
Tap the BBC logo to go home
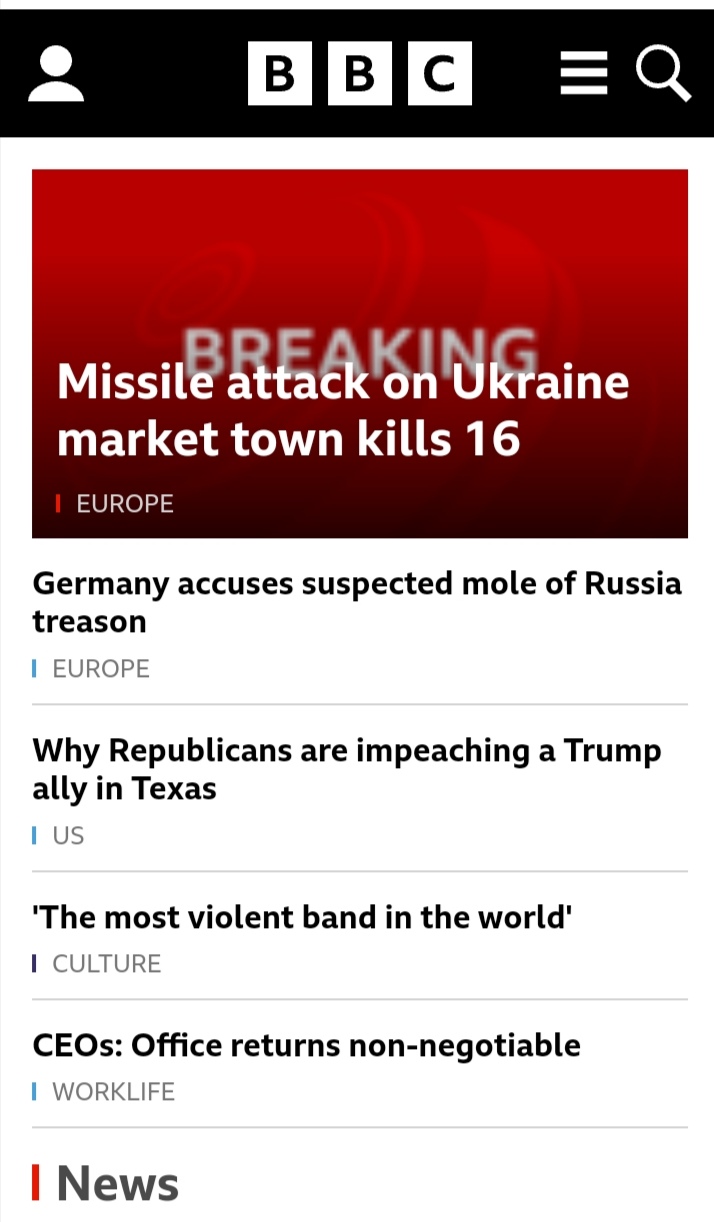pos(359,73)
